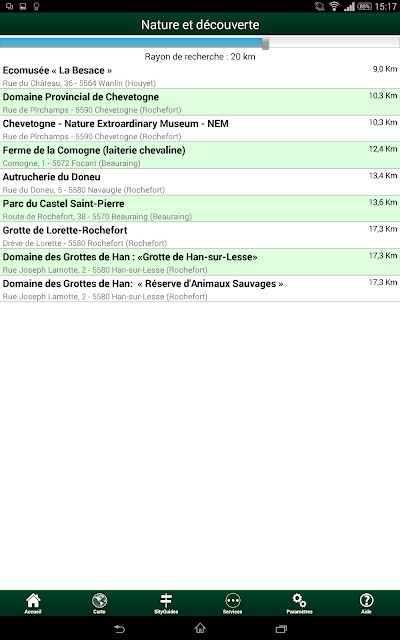Tap the search radius slider handle

(x=265, y=43)
